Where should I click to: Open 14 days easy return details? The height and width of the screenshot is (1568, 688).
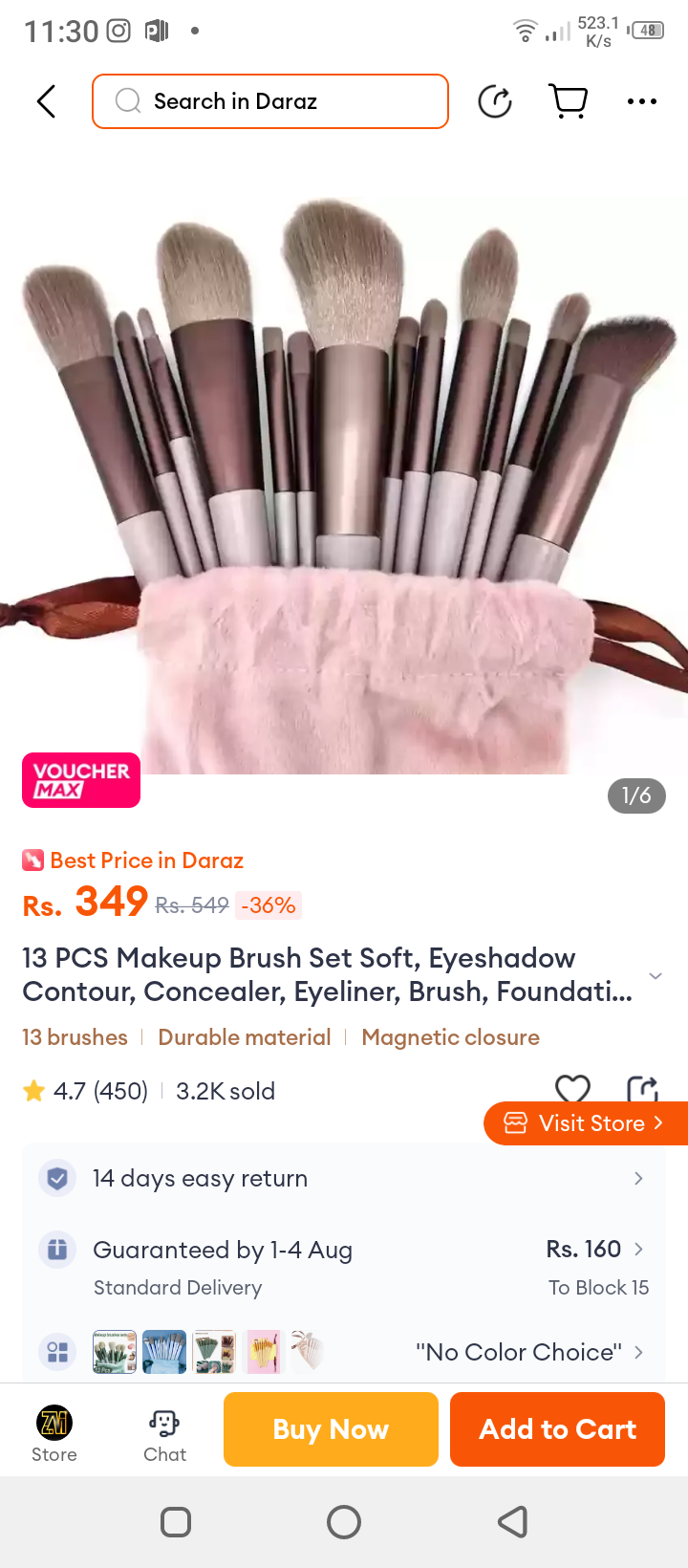344,1178
